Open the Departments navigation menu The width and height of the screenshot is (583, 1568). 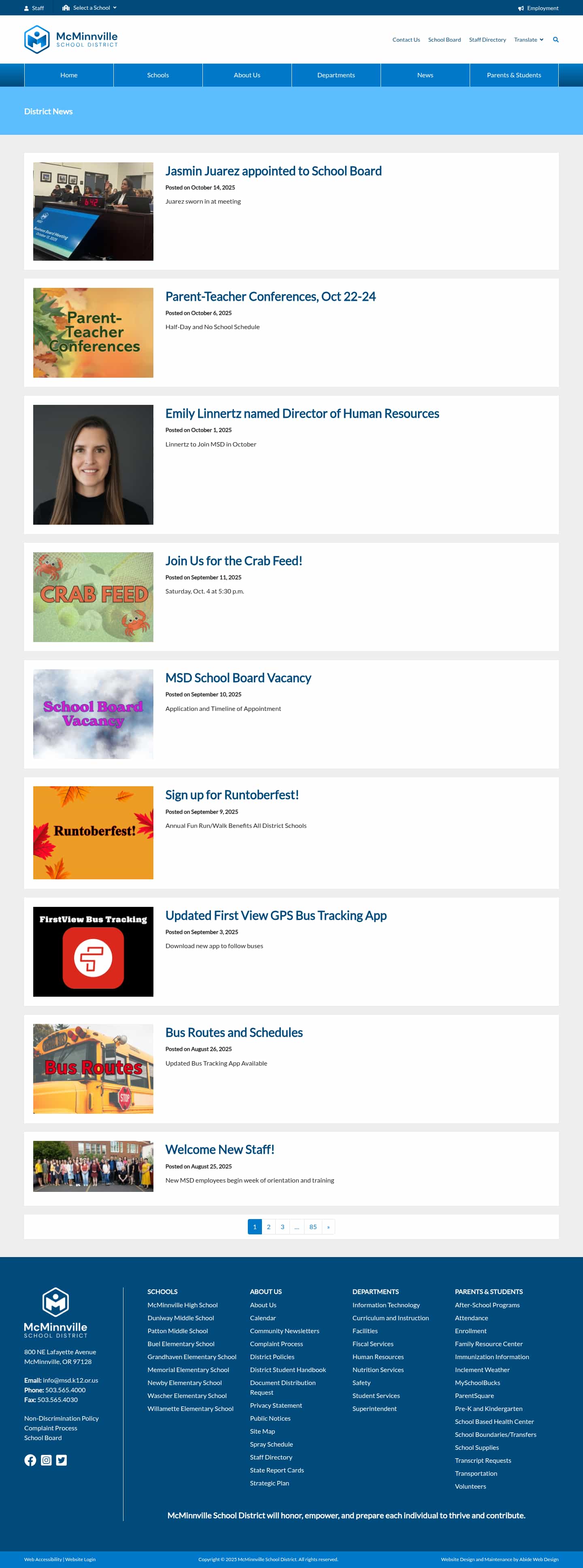[x=335, y=75]
